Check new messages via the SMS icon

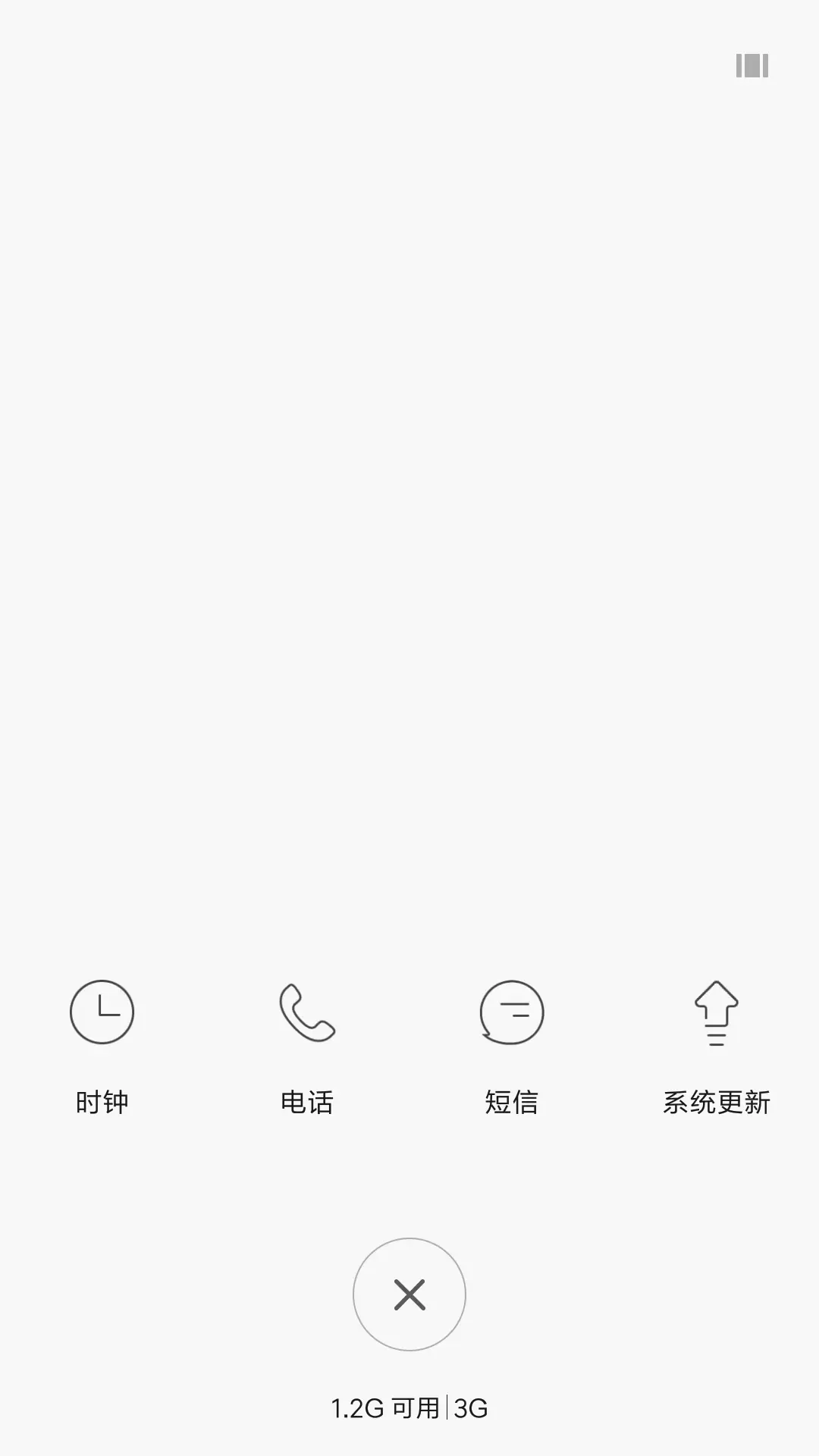[x=512, y=1012]
